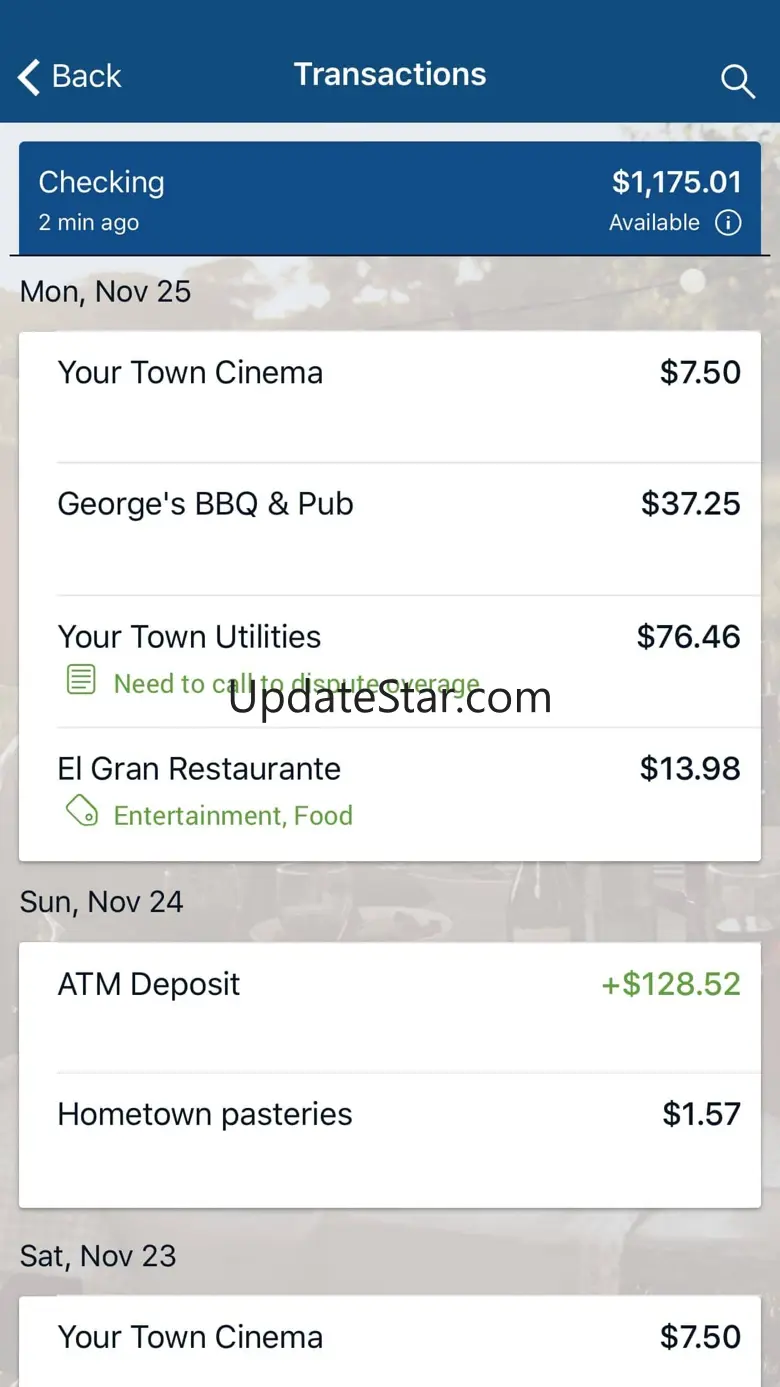Go back using the Back button
The height and width of the screenshot is (1387, 780).
tap(70, 77)
